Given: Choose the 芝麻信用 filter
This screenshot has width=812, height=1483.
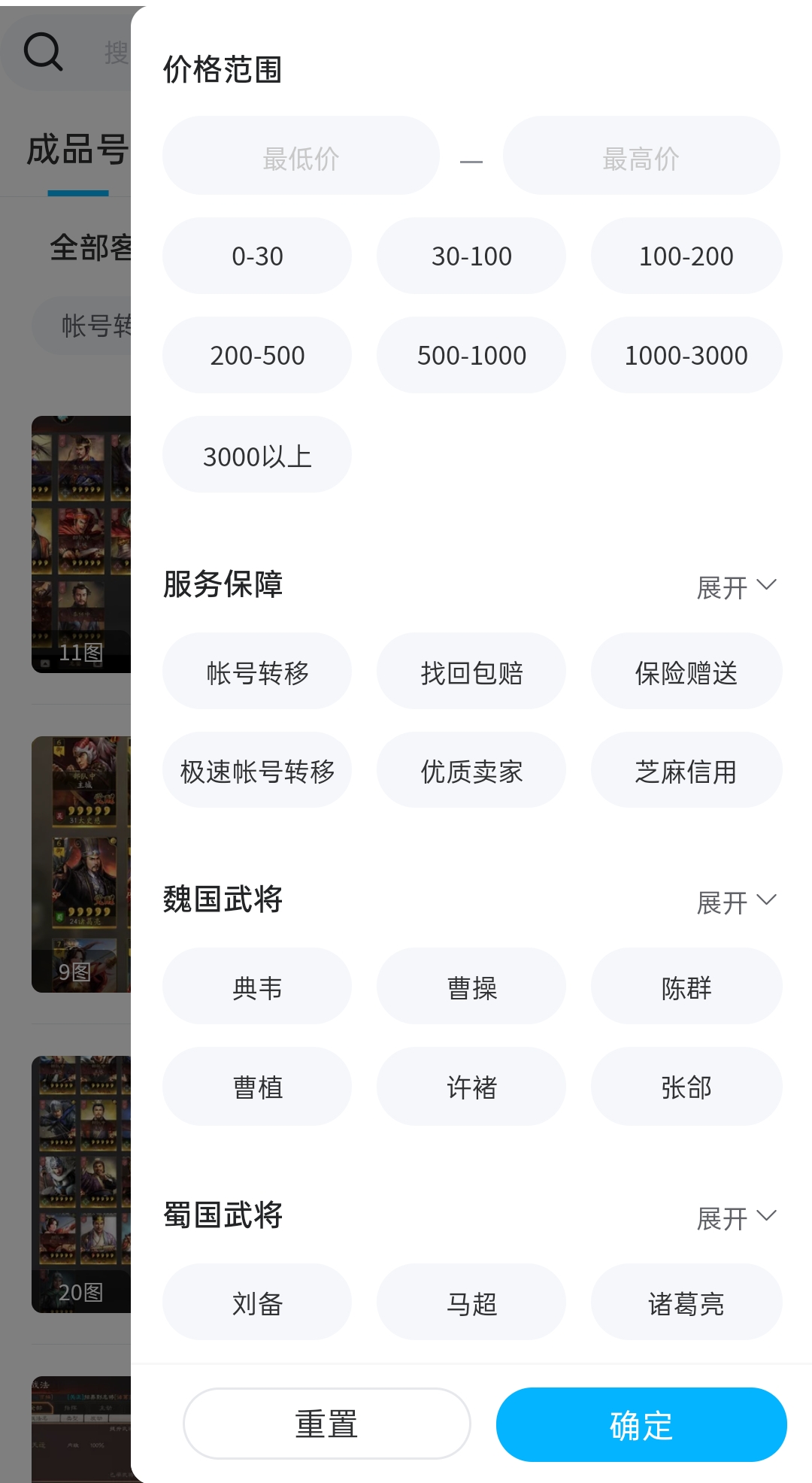Looking at the screenshot, I should coord(686,771).
